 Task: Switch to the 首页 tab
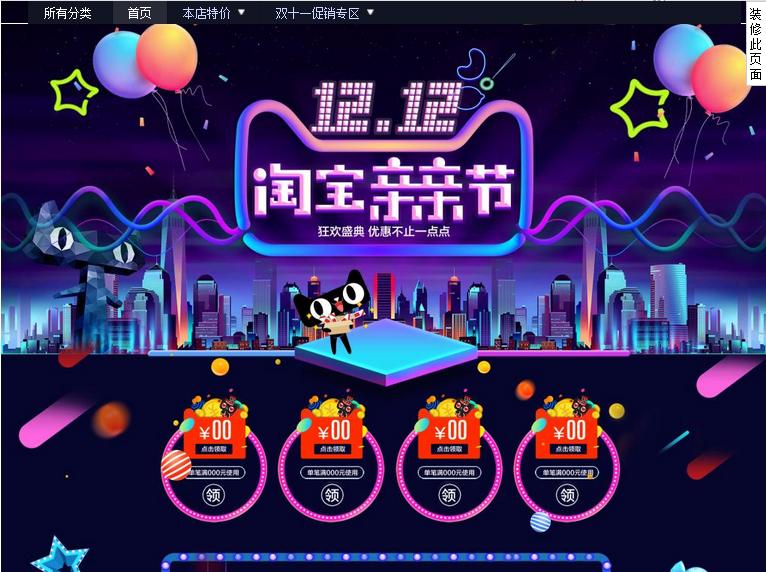click(x=139, y=13)
